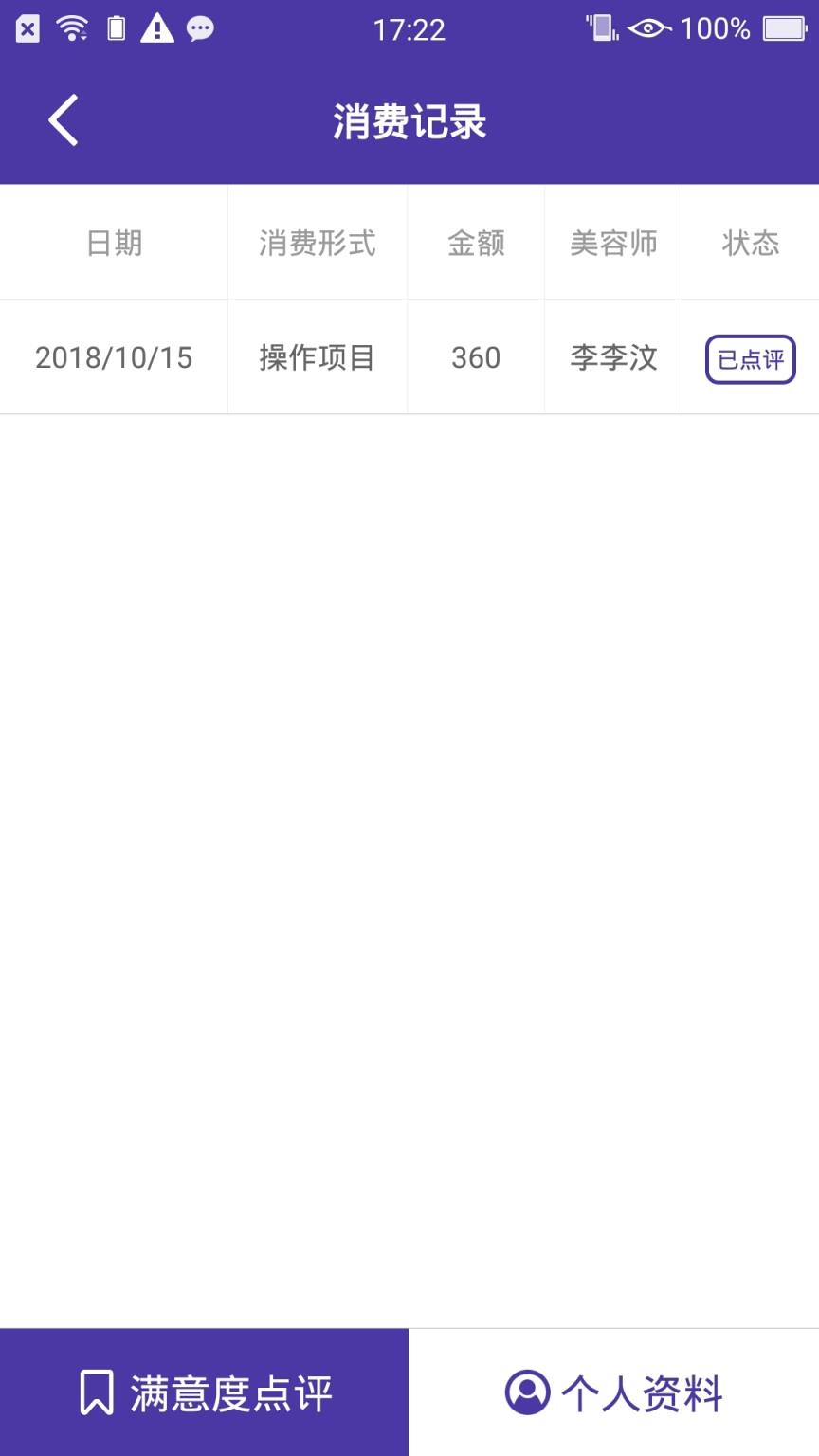Tap the eye icon in the status bar
Screen dimensions: 819x1456
[648, 29]
